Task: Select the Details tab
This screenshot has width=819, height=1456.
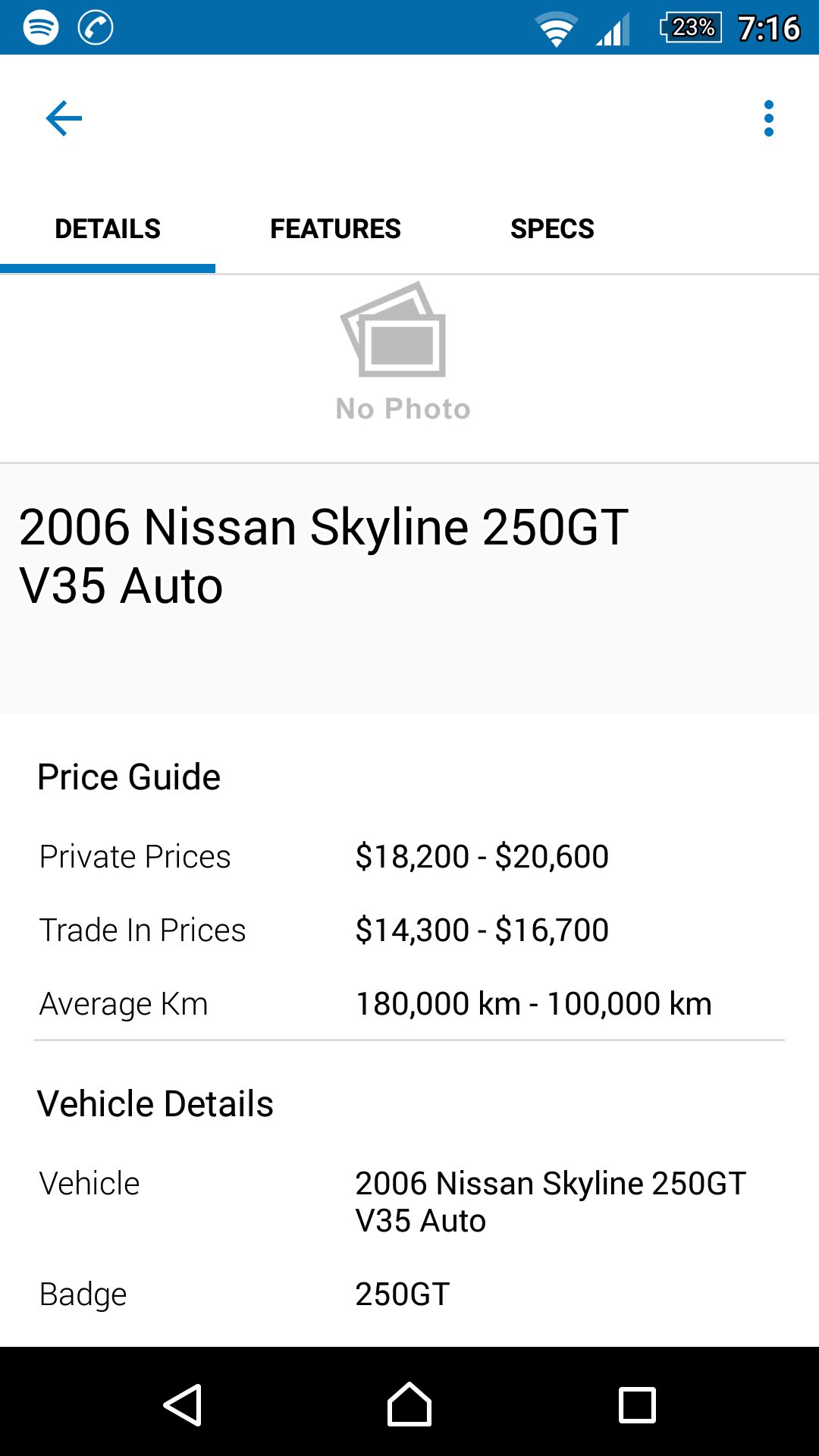Action: (108, 229)
